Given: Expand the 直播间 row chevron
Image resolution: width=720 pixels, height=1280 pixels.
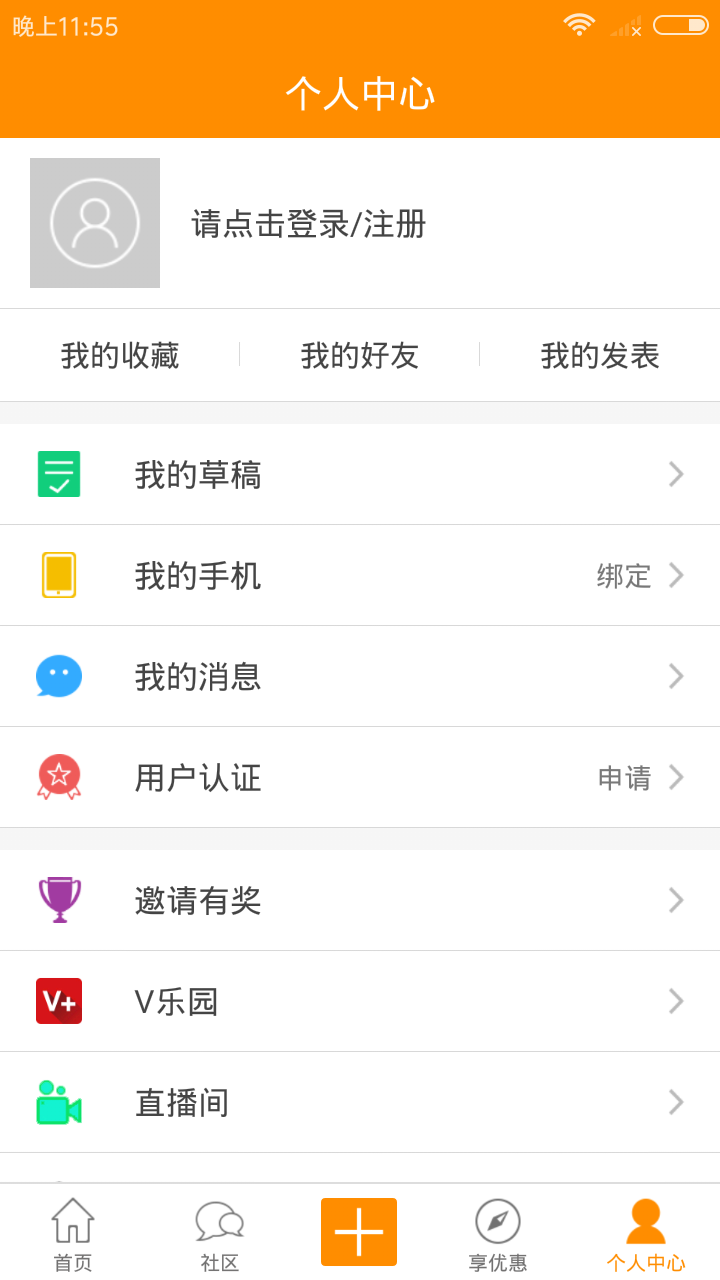Looking at the screenshot, I should point(676,1102).
